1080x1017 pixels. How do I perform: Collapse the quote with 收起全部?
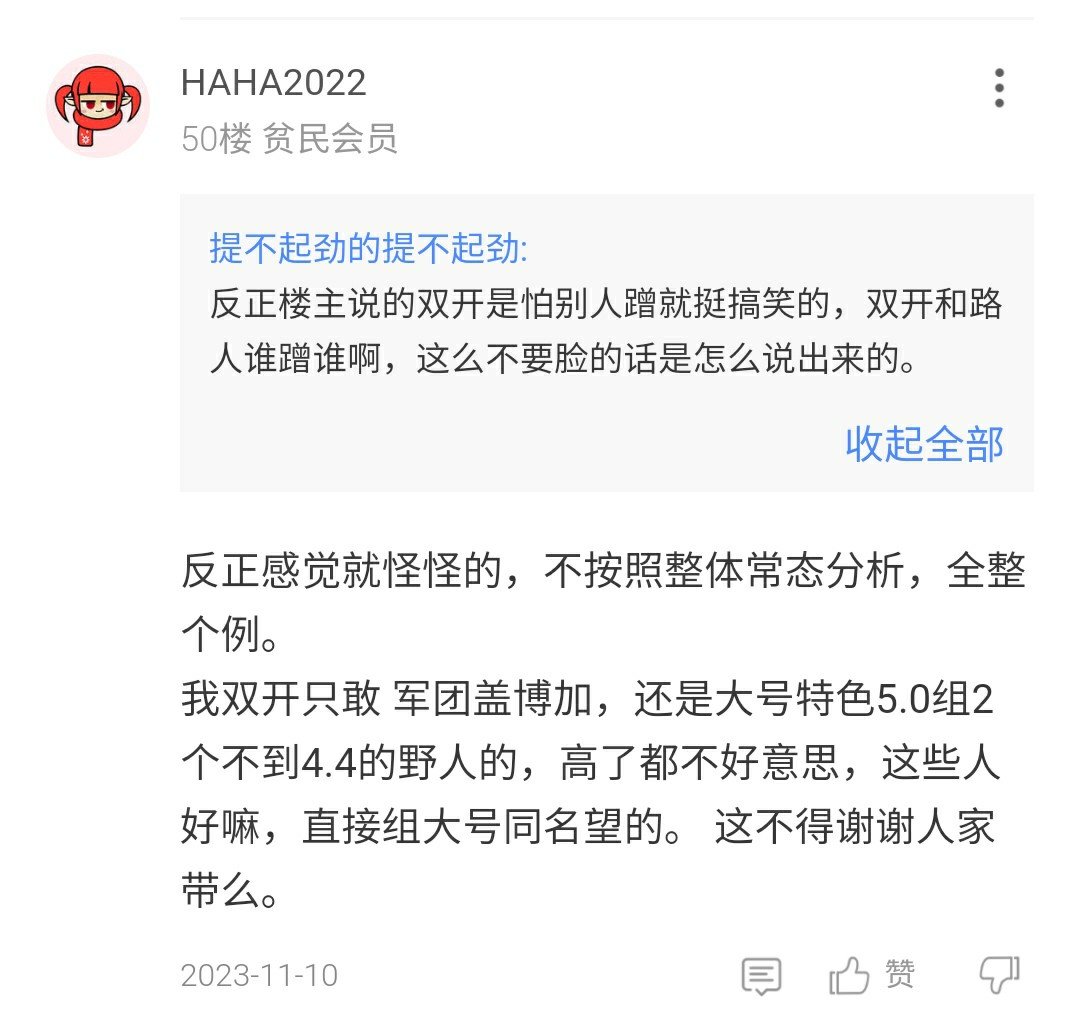tap(924, 444)
